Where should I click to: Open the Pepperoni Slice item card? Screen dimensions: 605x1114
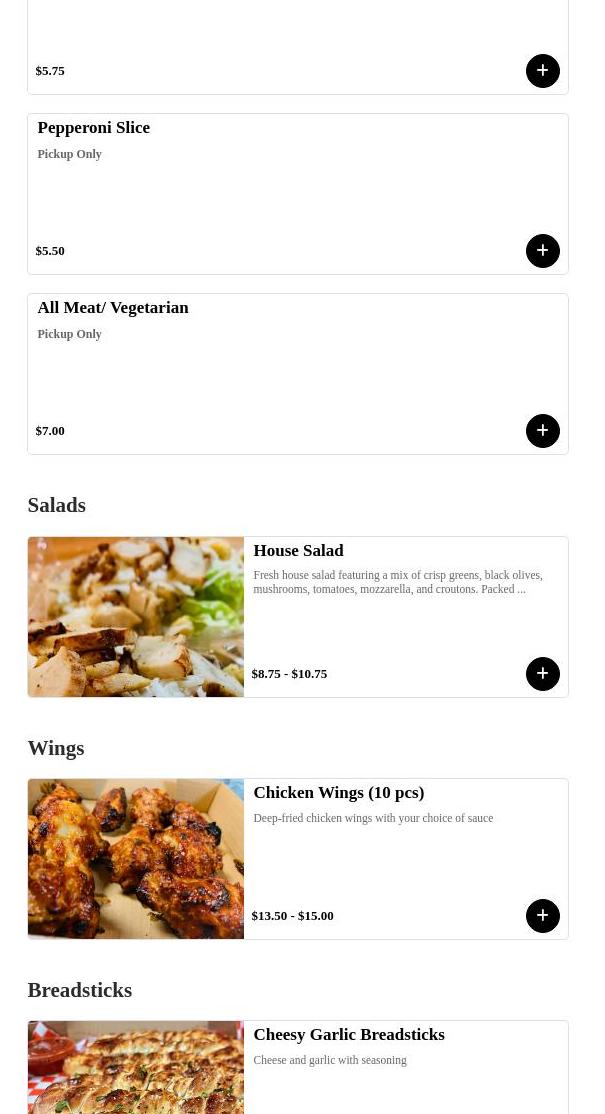[x=298, y=194]
